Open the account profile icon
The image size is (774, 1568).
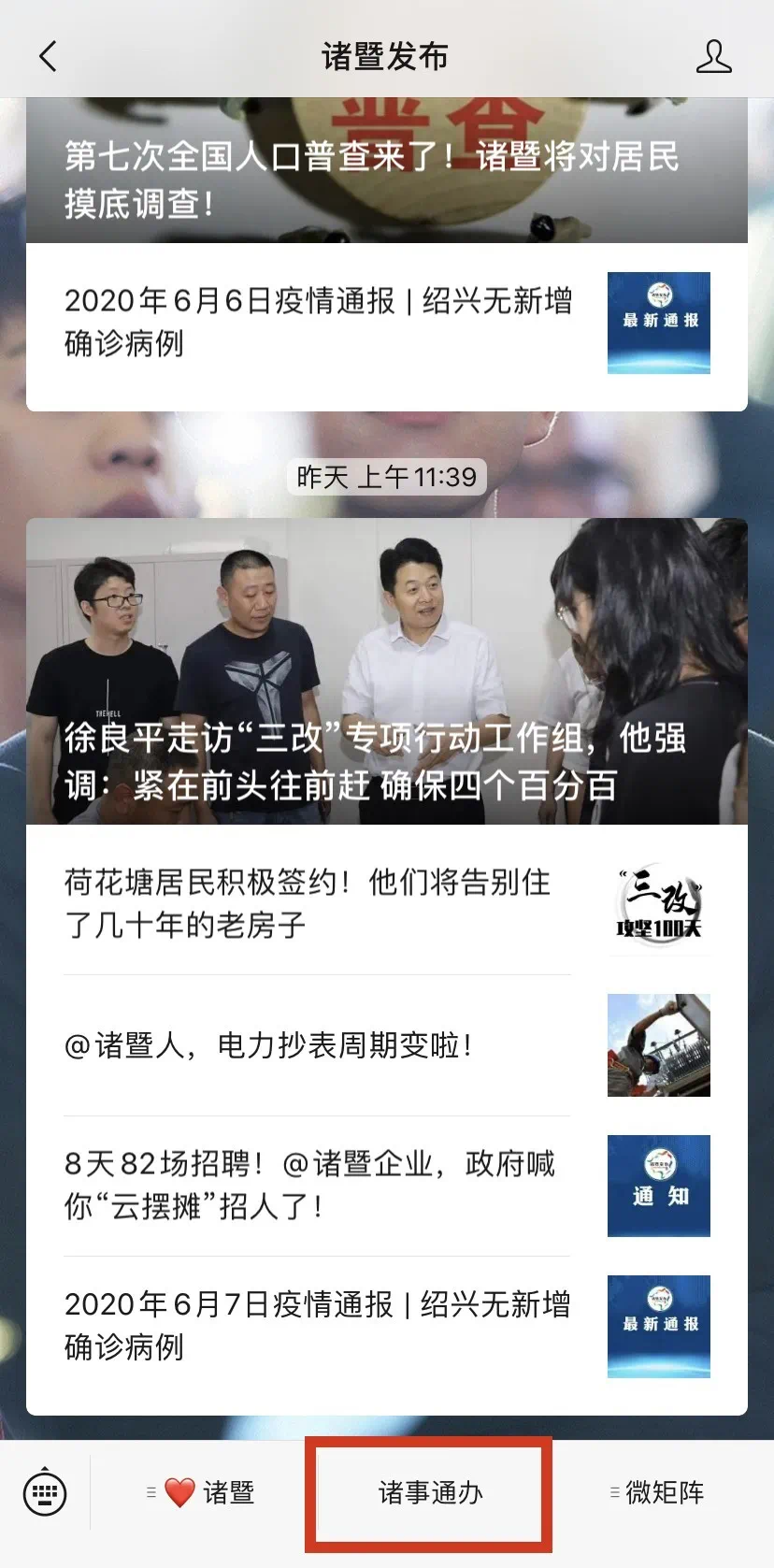[713, 56]
